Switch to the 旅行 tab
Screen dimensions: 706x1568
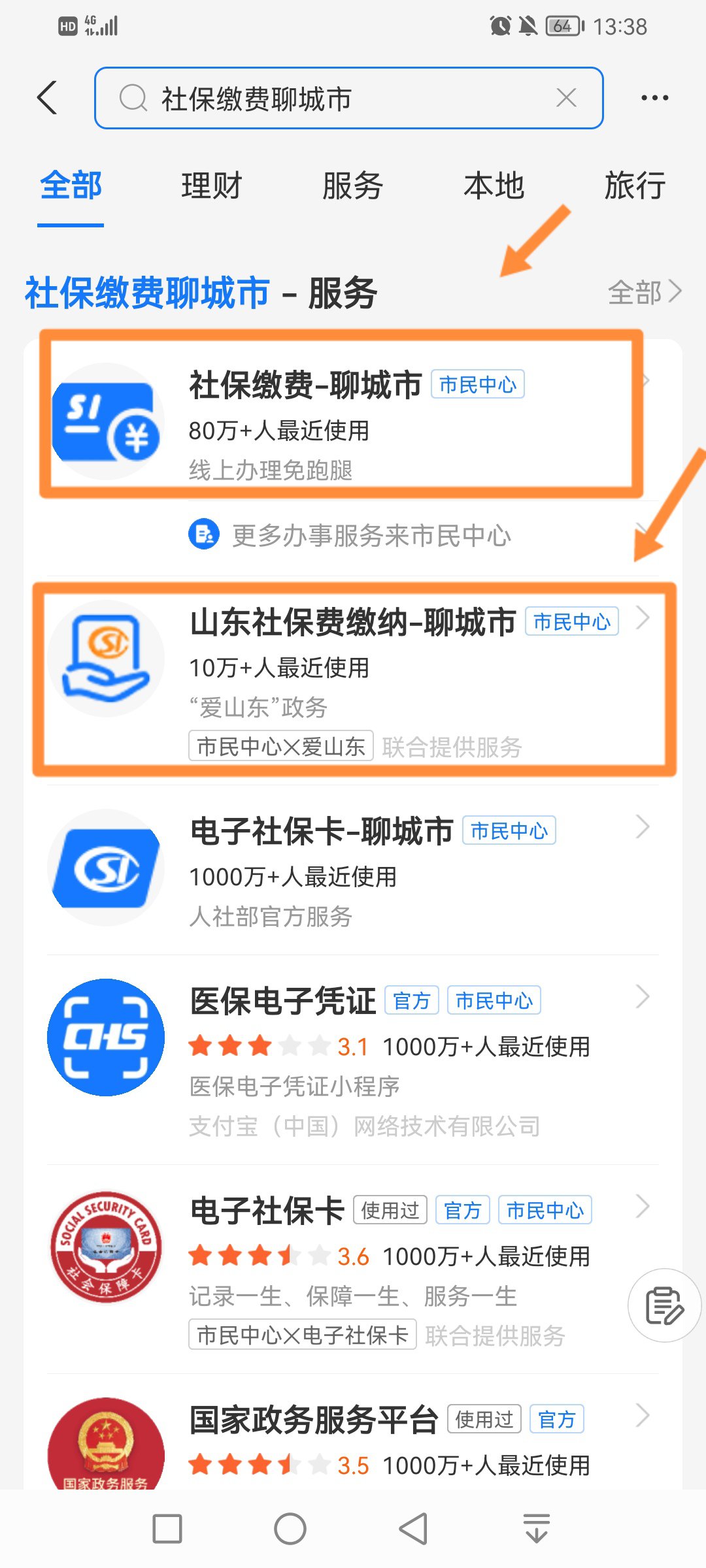(x=635, y=186)
